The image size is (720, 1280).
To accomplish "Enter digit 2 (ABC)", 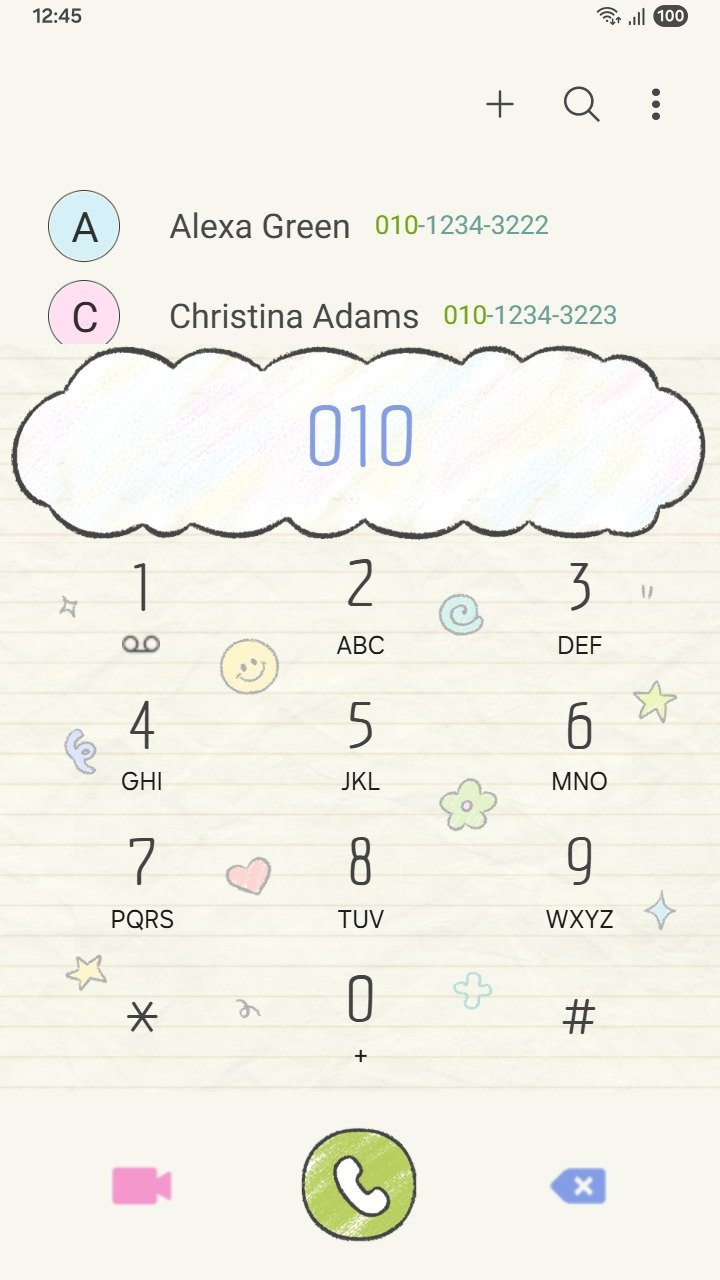I will pyautogui.click(x=360, y=605).
